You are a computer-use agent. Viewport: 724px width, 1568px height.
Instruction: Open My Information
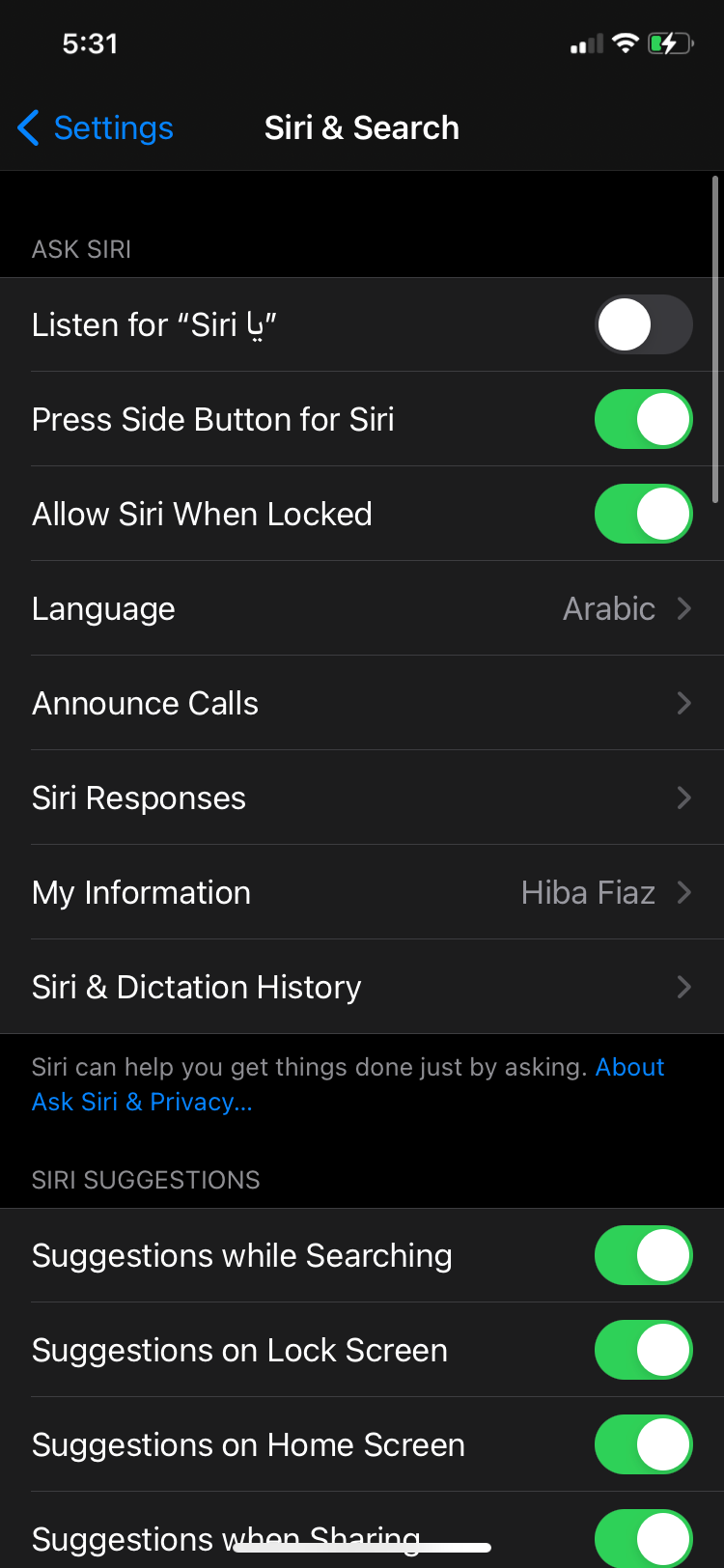(x=362, y=892)
